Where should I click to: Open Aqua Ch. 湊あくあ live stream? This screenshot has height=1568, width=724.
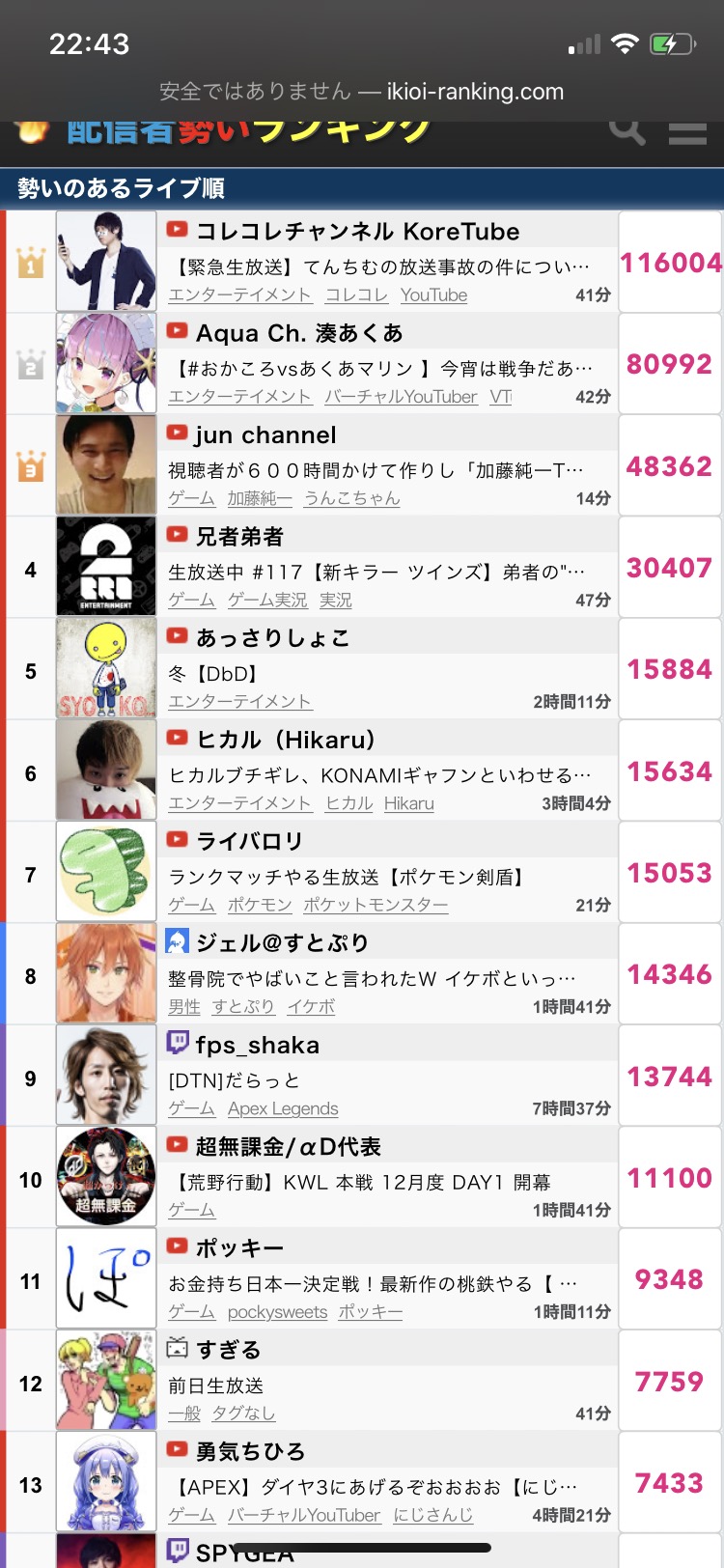coord(299,333)
